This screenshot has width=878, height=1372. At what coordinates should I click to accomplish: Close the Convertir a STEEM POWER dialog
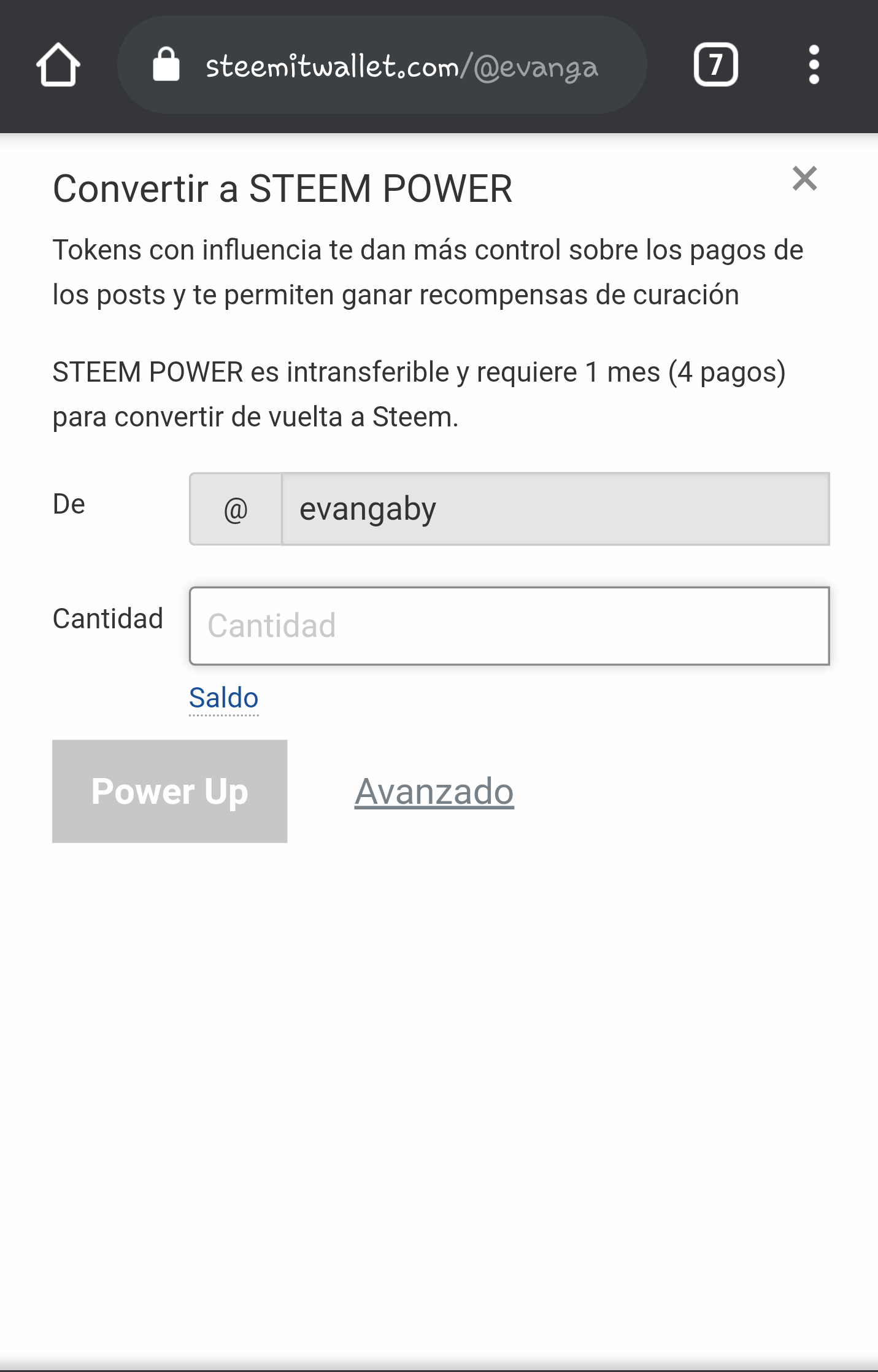[x=804, y=179]
